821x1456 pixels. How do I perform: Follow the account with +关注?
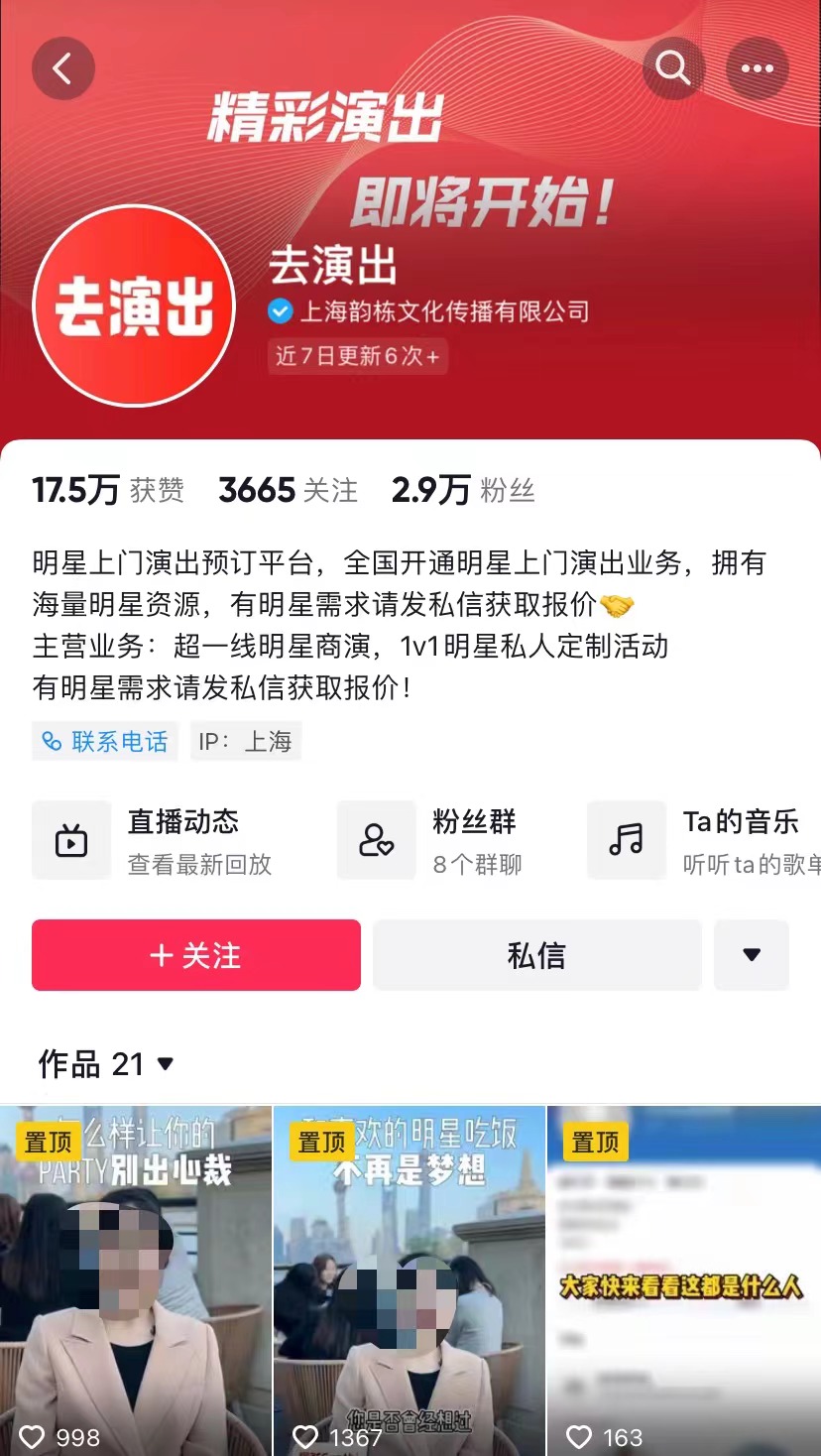(196, 955)
